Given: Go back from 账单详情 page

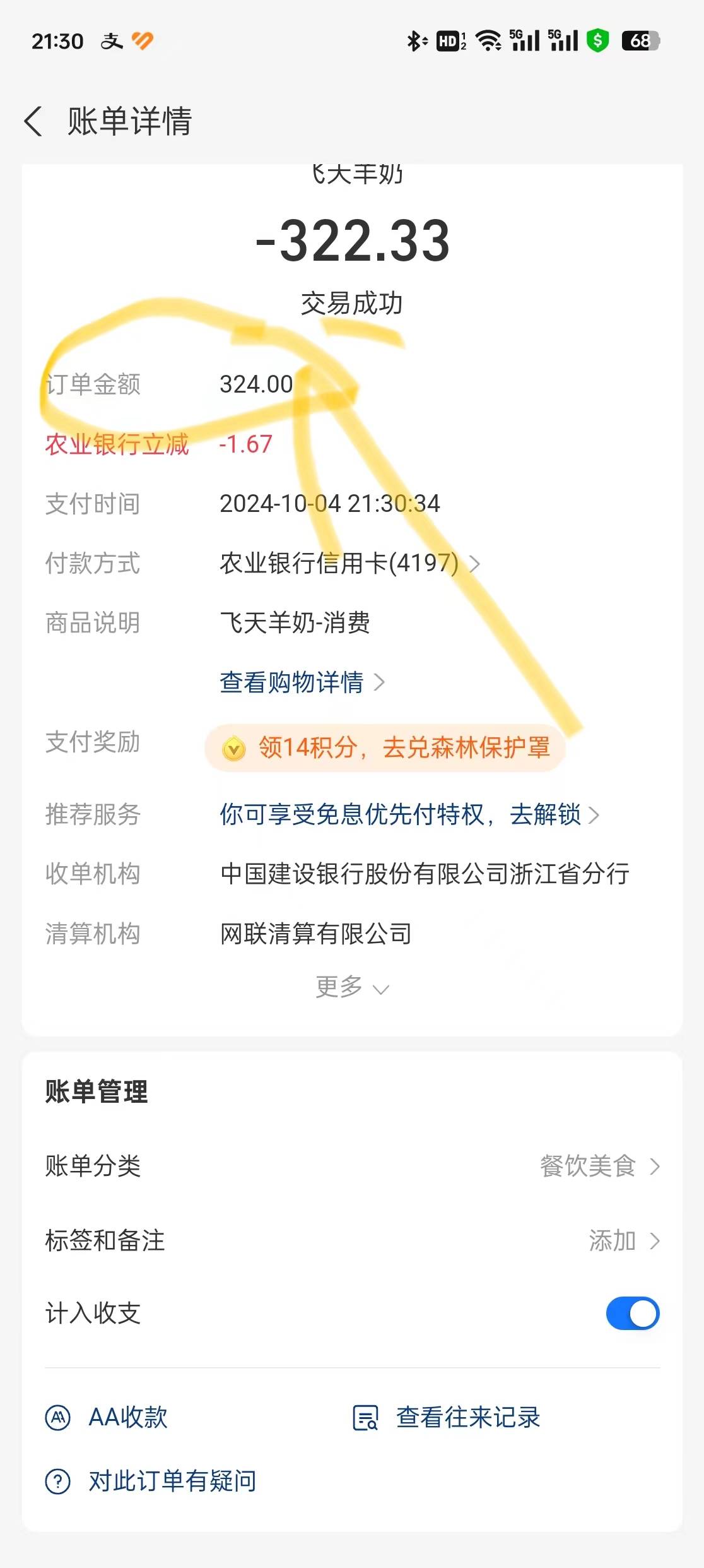Looking at the screenshot, I should (34, 121).
